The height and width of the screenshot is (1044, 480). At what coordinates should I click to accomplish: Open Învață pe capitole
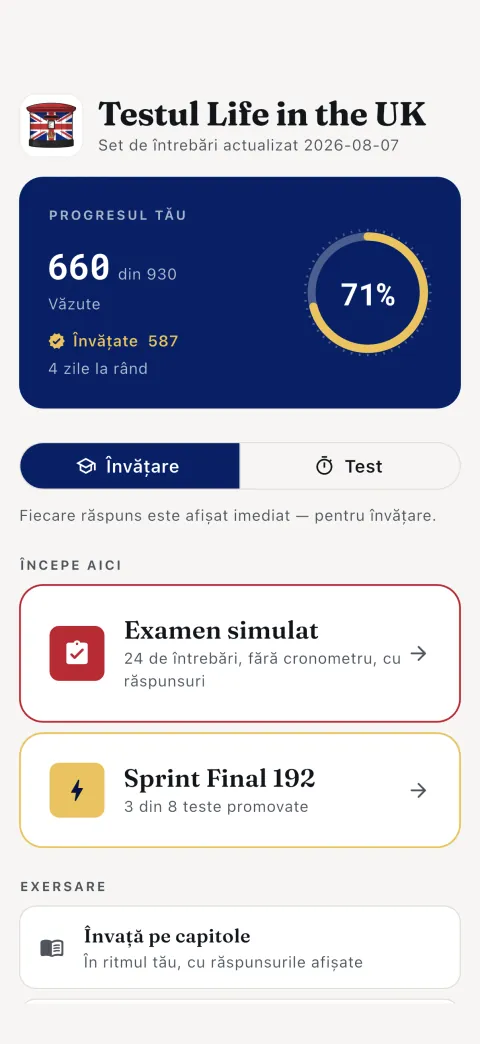240,947
